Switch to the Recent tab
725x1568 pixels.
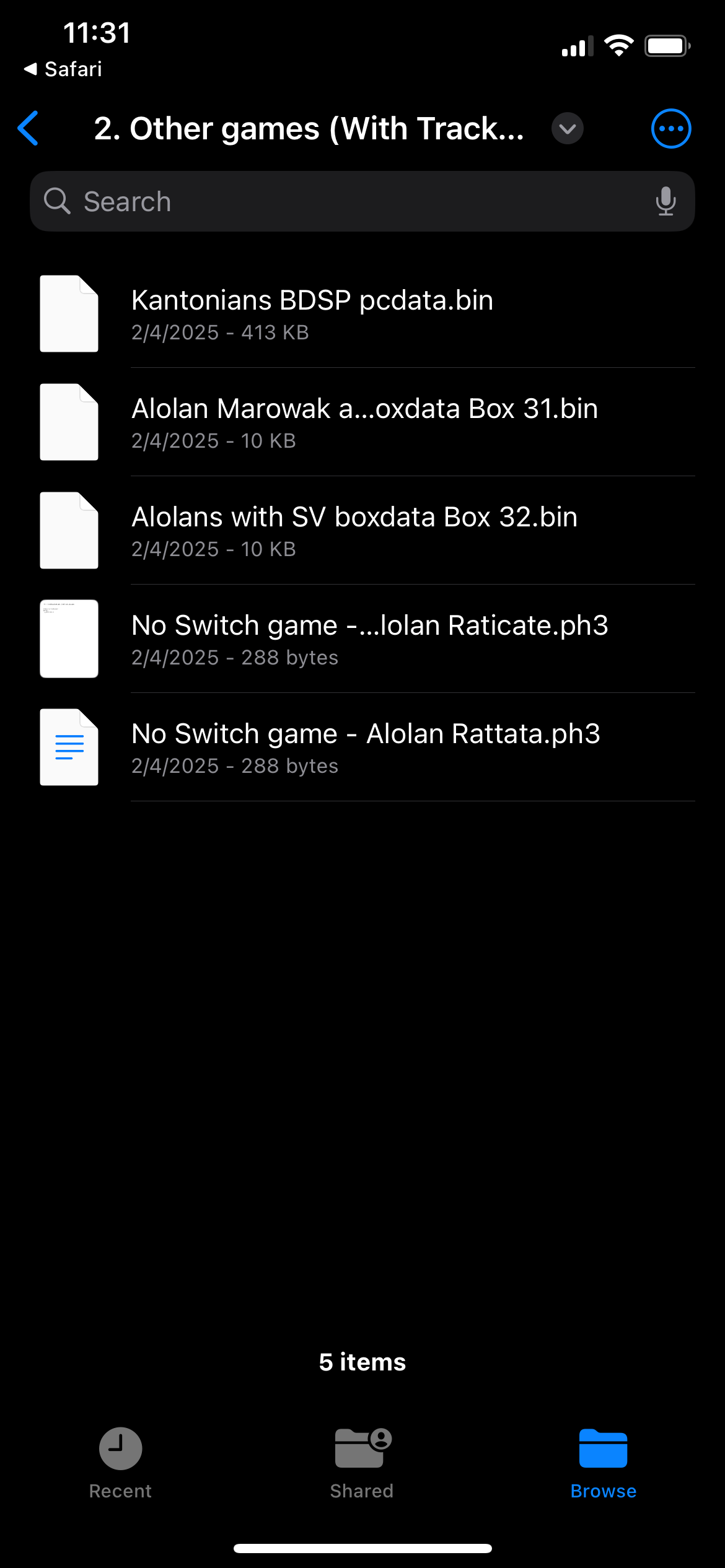pos(120,1463)
